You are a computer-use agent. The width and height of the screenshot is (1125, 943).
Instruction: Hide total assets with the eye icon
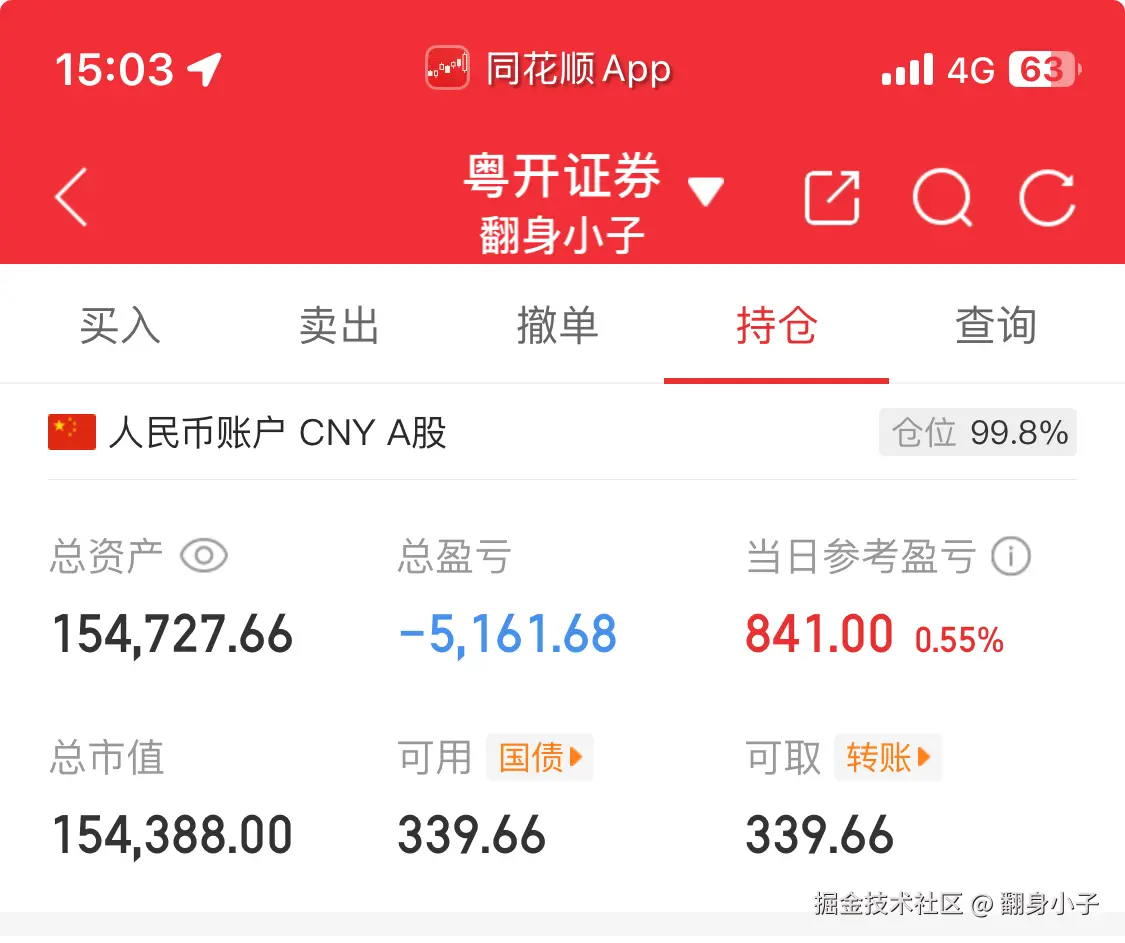(204, 556)
